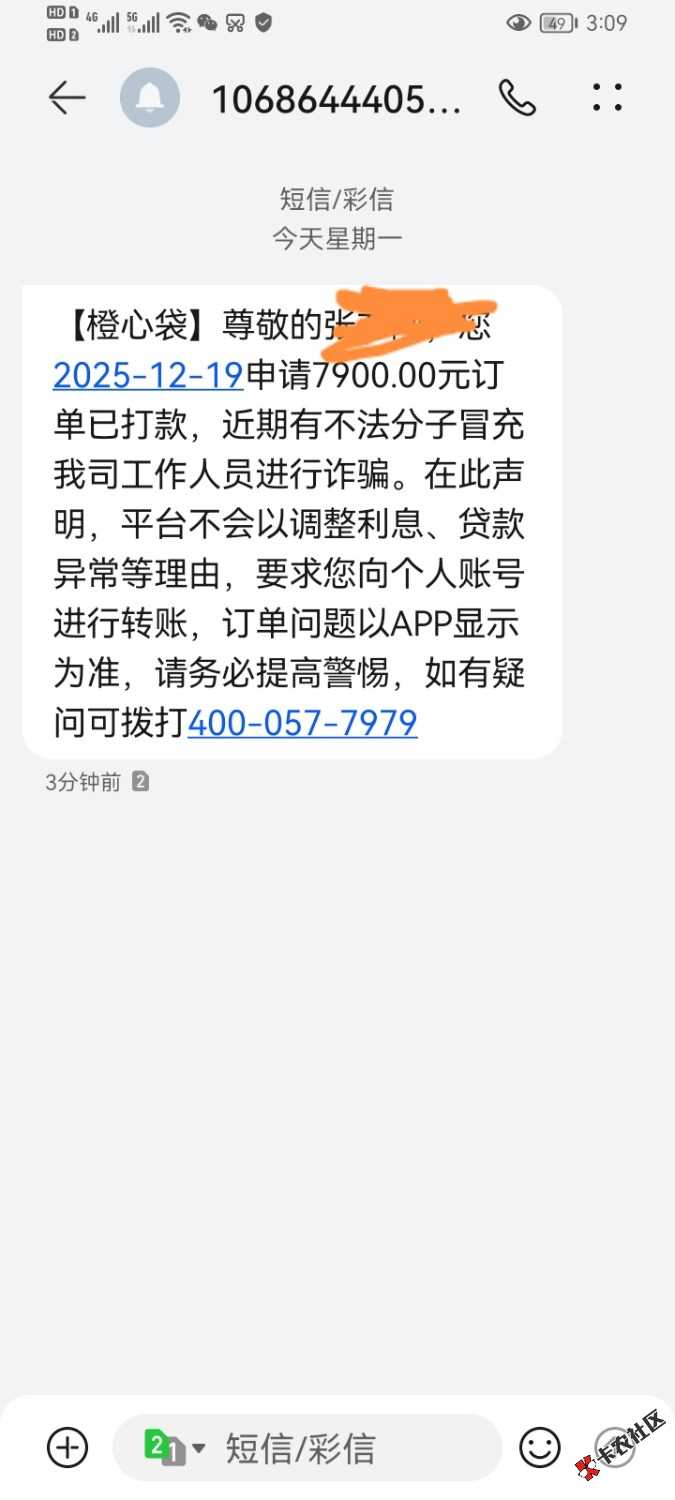Open the four-dot more options menu
This screenshot has height=1500, width=675.
(607, 98)
